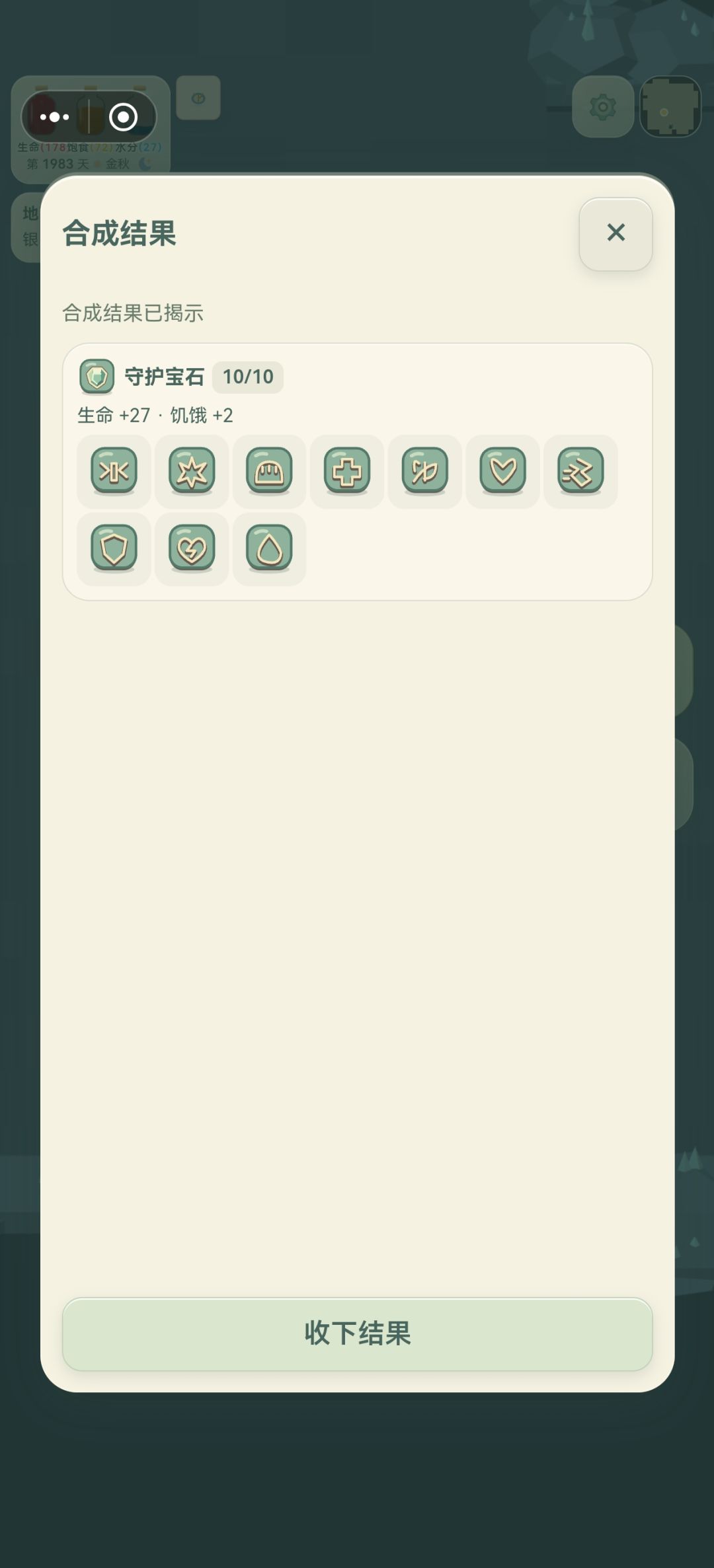
Task: Close the 合成结果 dialog
Action: coord(615,234)
